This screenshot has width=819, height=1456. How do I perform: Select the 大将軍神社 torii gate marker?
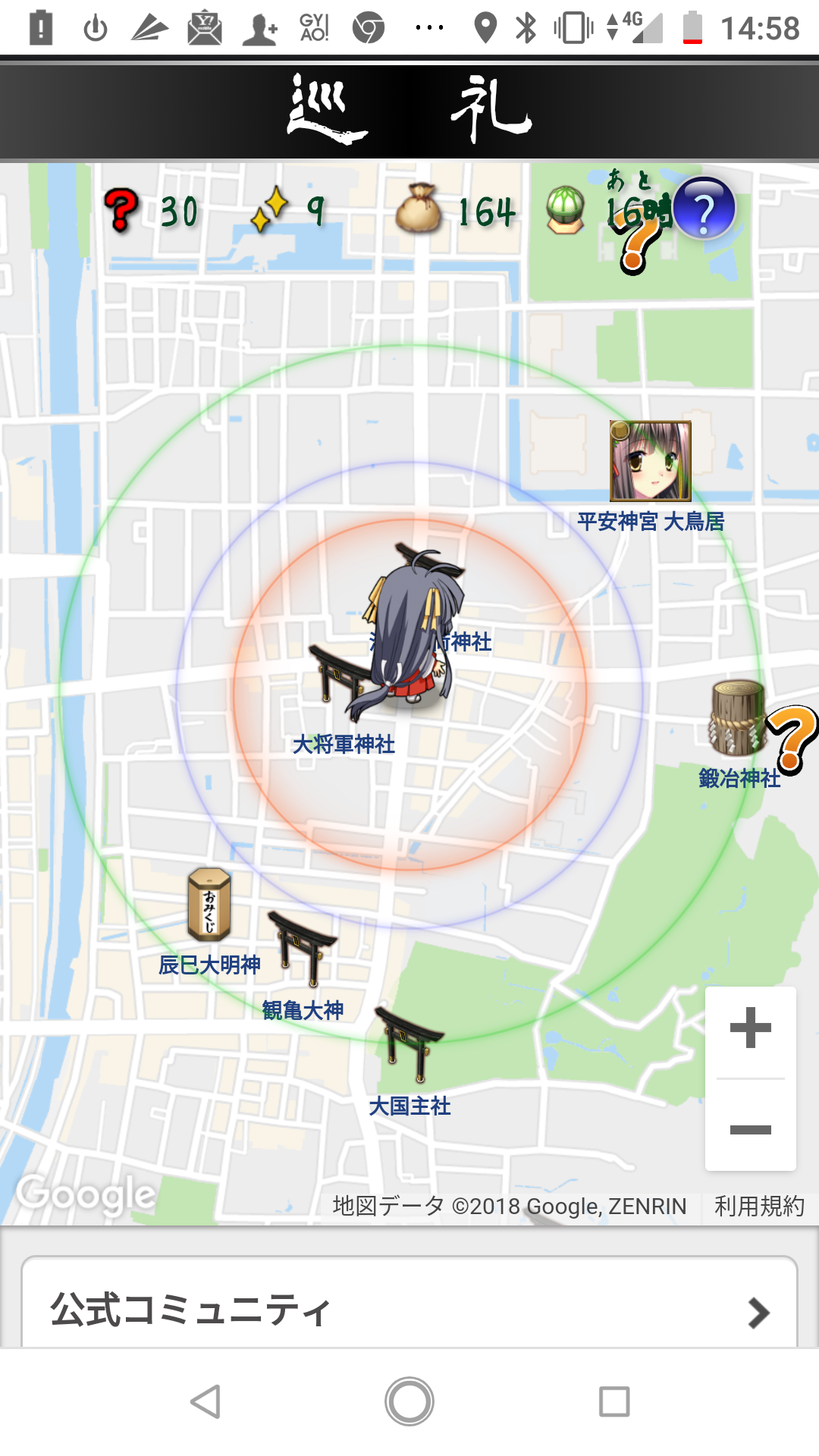point(335,675)
